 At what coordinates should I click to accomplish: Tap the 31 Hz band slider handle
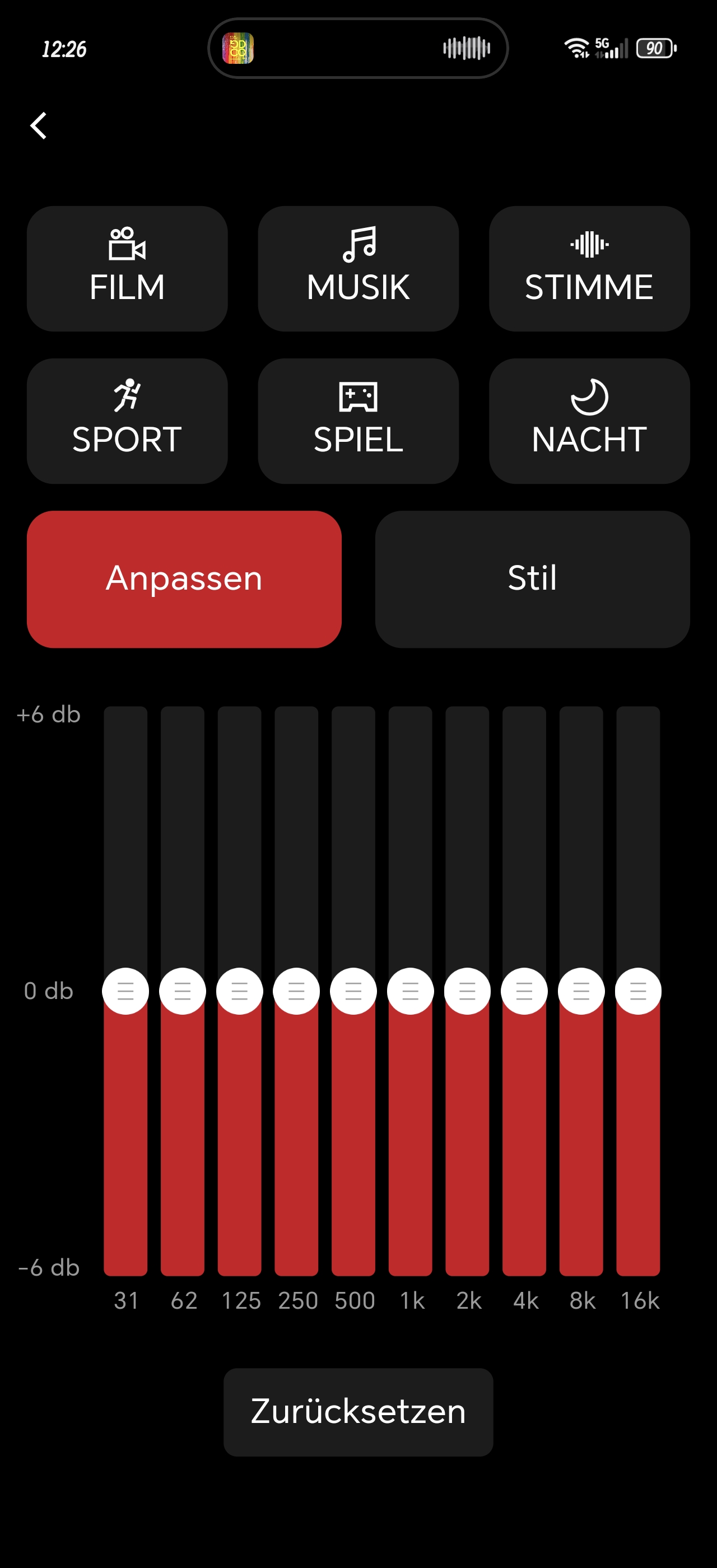[125, 991]
